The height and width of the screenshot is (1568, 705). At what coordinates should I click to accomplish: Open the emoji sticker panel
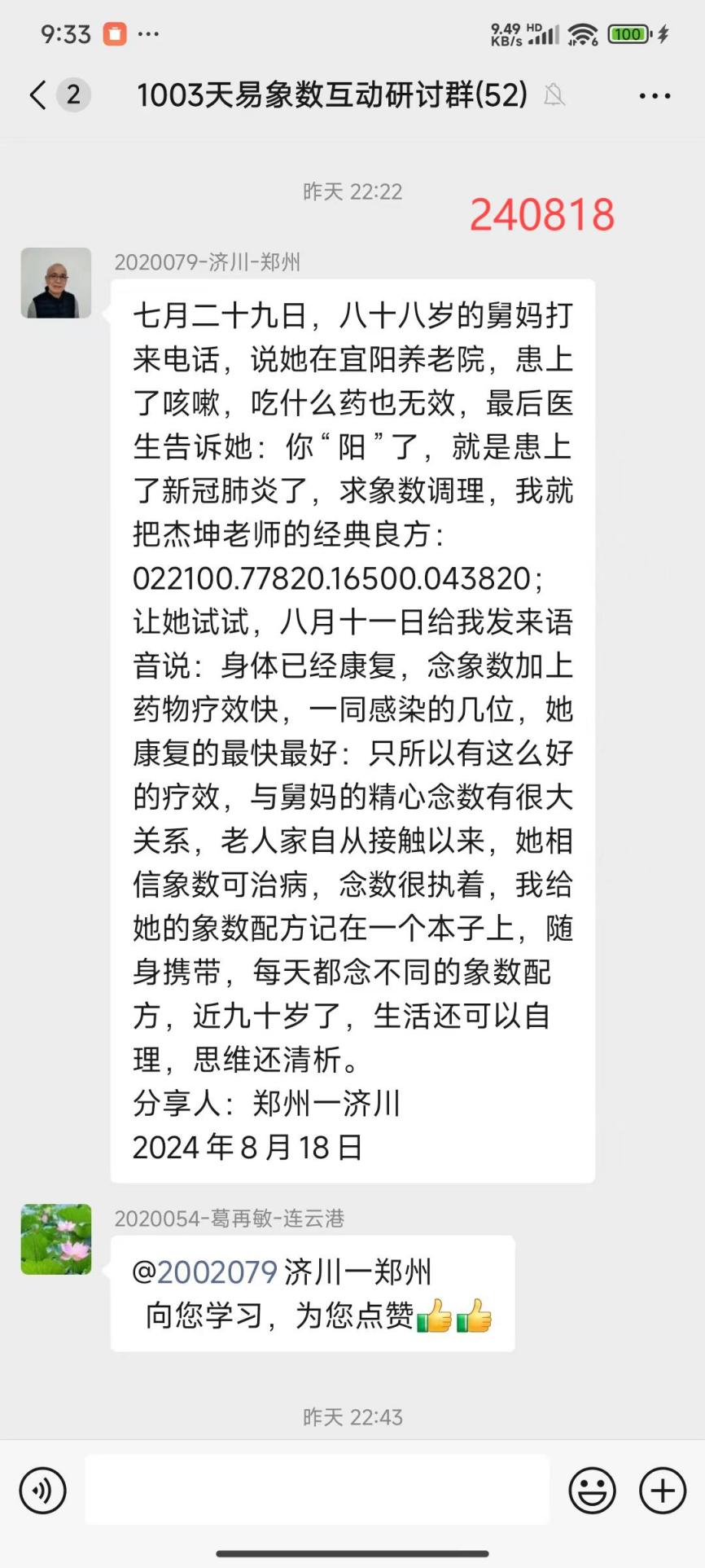[x=592, y=1490]
